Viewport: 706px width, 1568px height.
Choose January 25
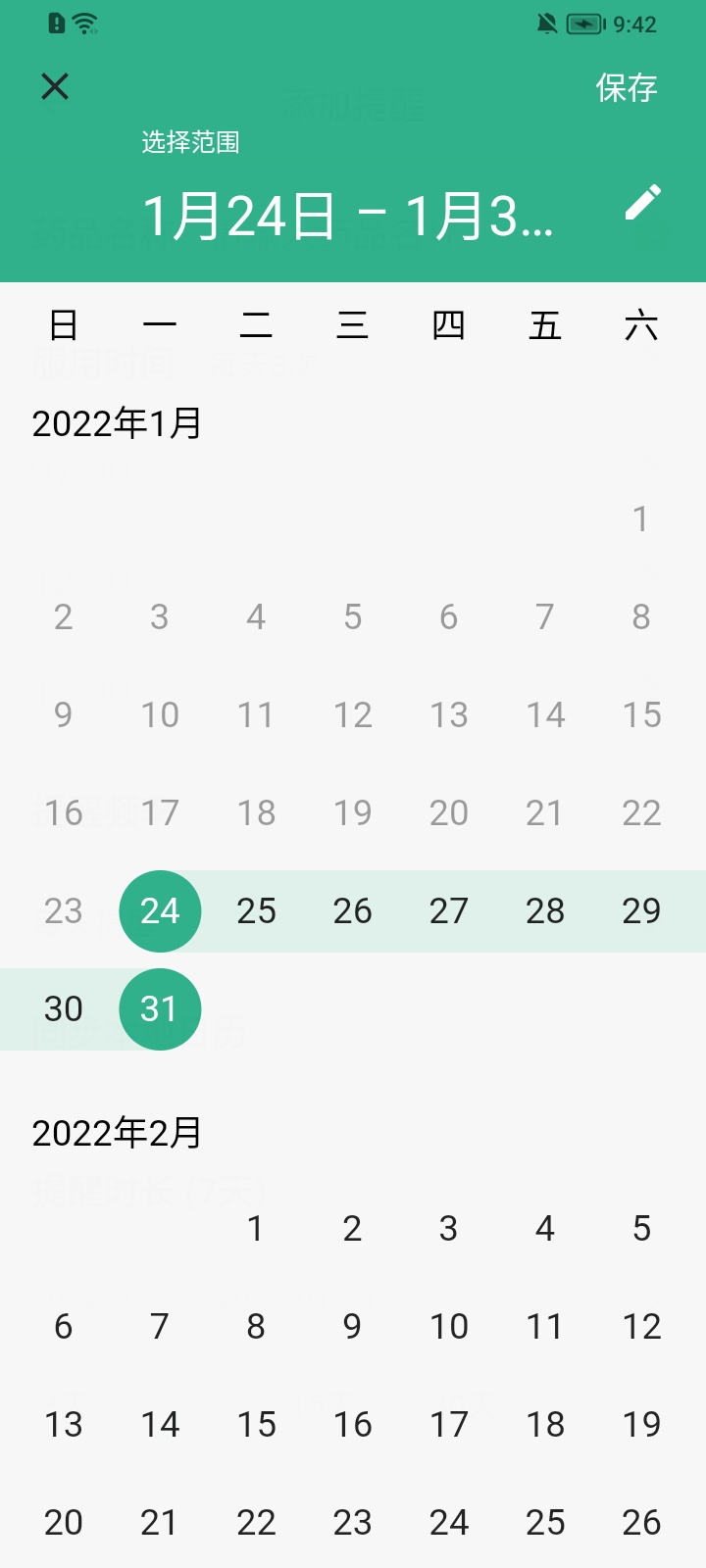point(256,911)
